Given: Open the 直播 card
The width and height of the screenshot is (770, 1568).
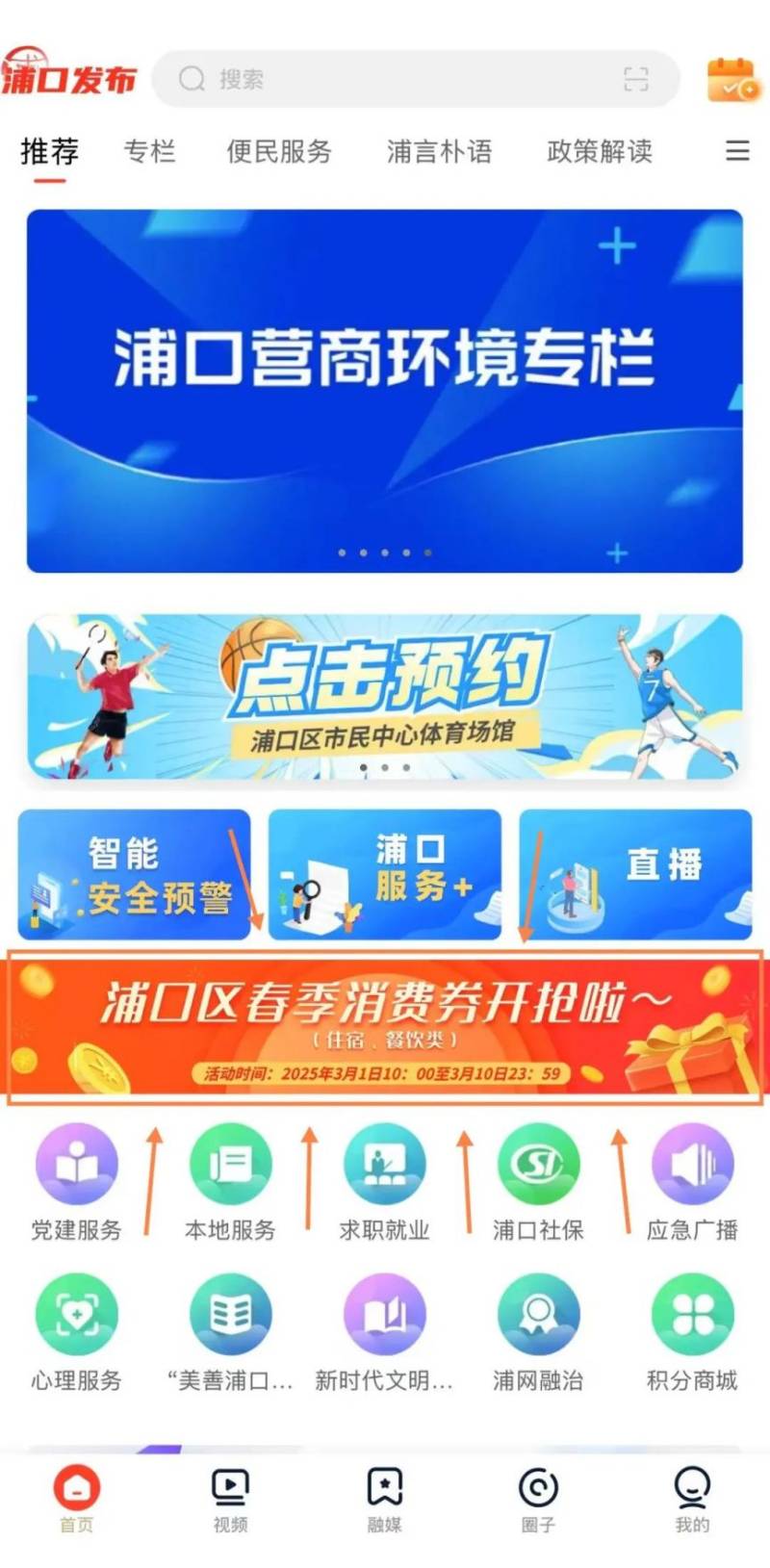Looking at the screenshot, I should (x=635, y=874).
